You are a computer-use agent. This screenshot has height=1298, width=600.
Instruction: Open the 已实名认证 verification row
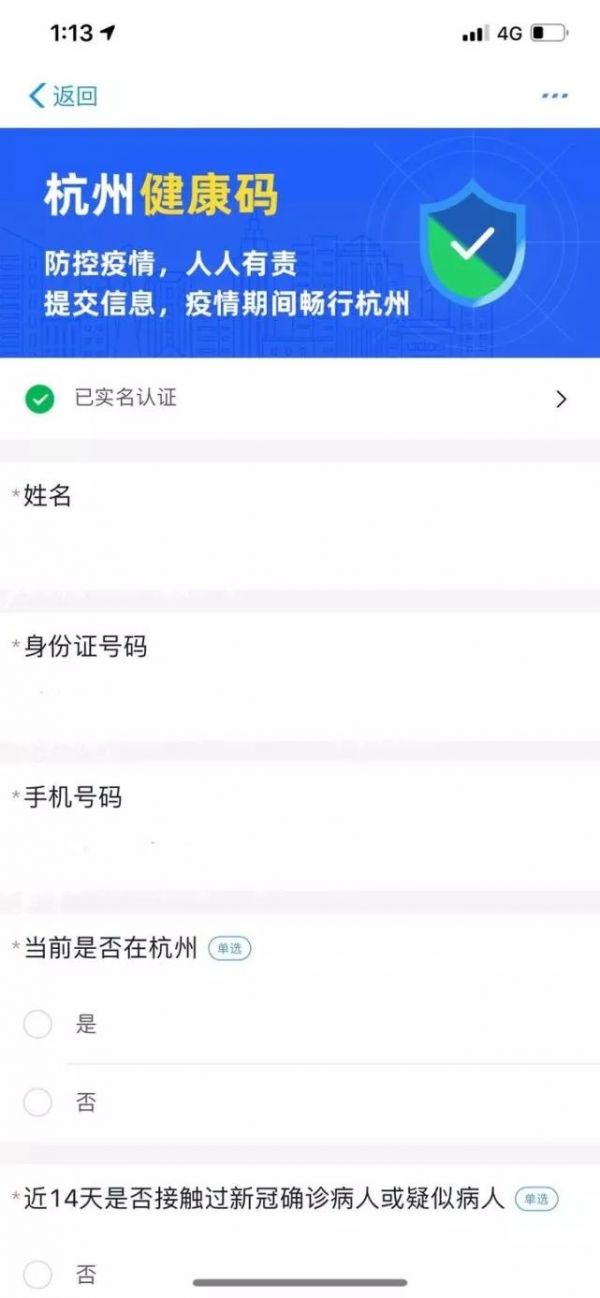click(300, 399)
